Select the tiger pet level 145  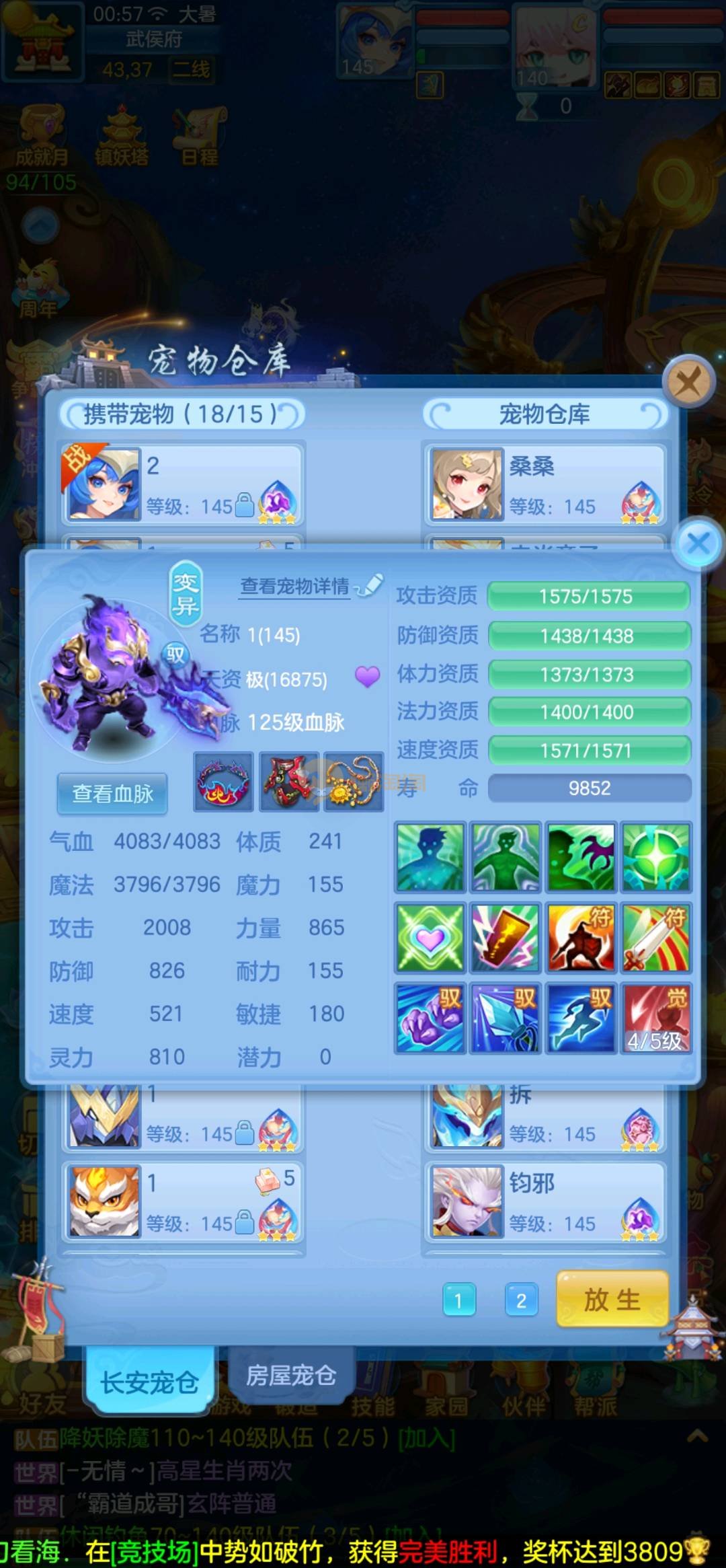point(183,1202)
